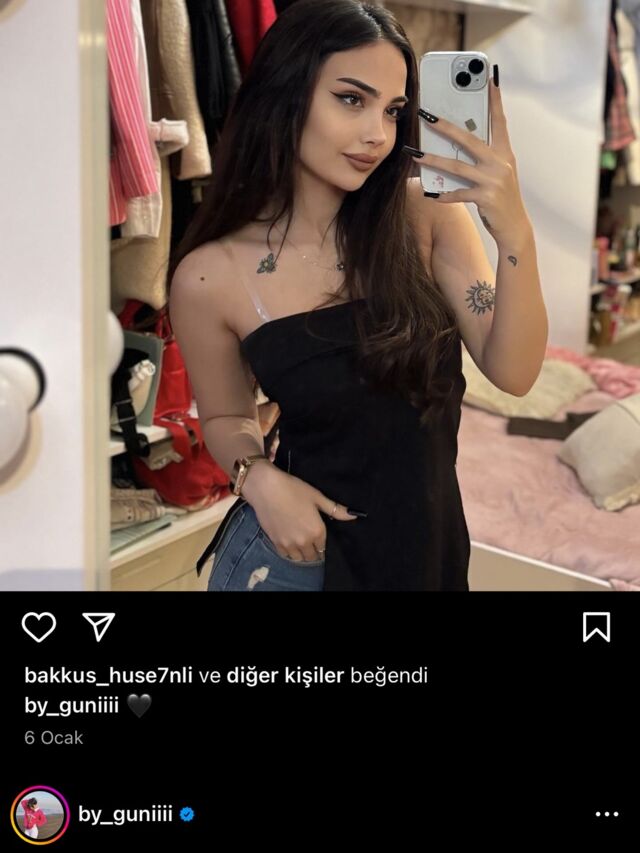Open by_guniiii story from profile picture
Viewport: 640px width, 853px height.
[x=40, y=815]
